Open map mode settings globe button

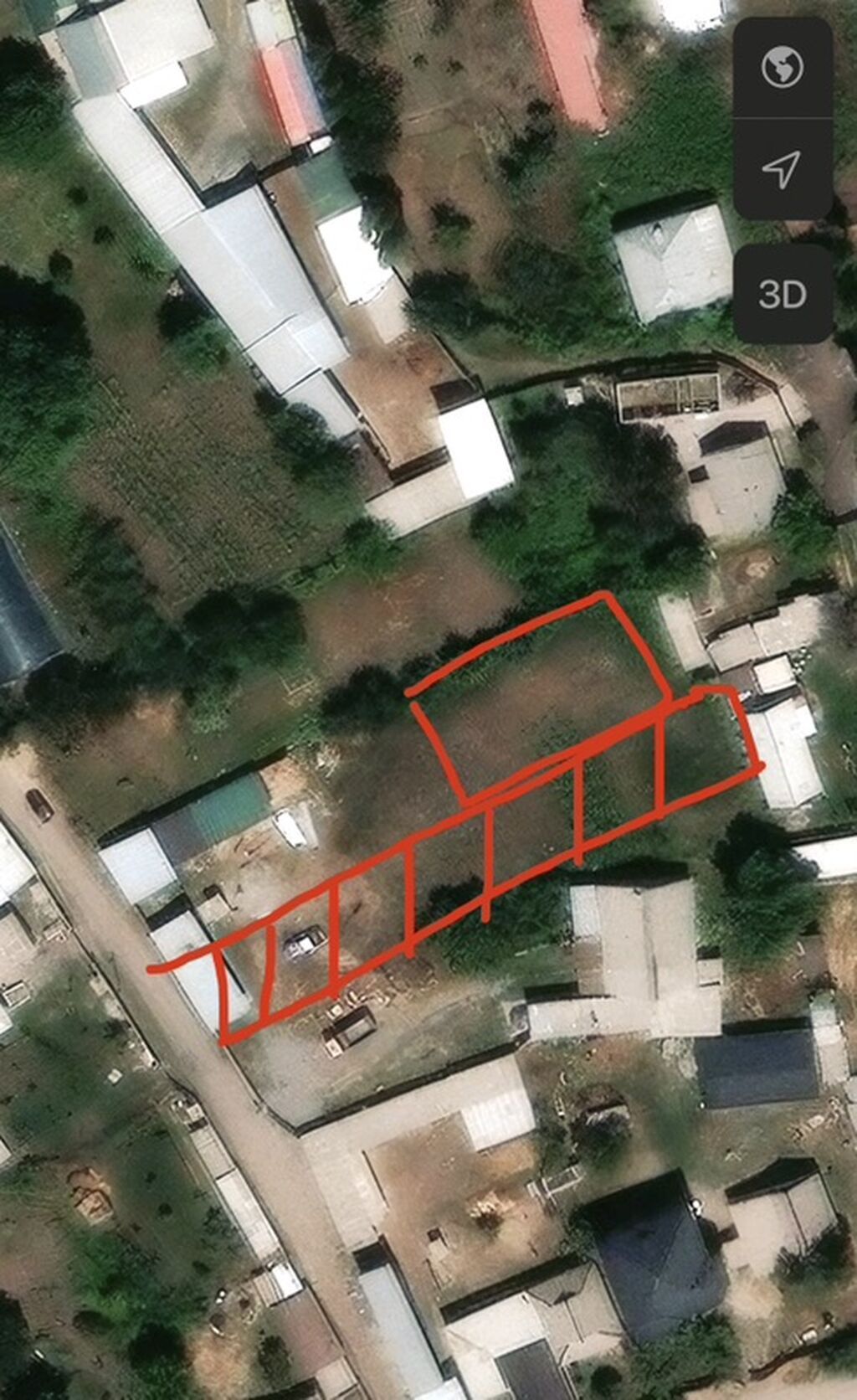point(783,67)
